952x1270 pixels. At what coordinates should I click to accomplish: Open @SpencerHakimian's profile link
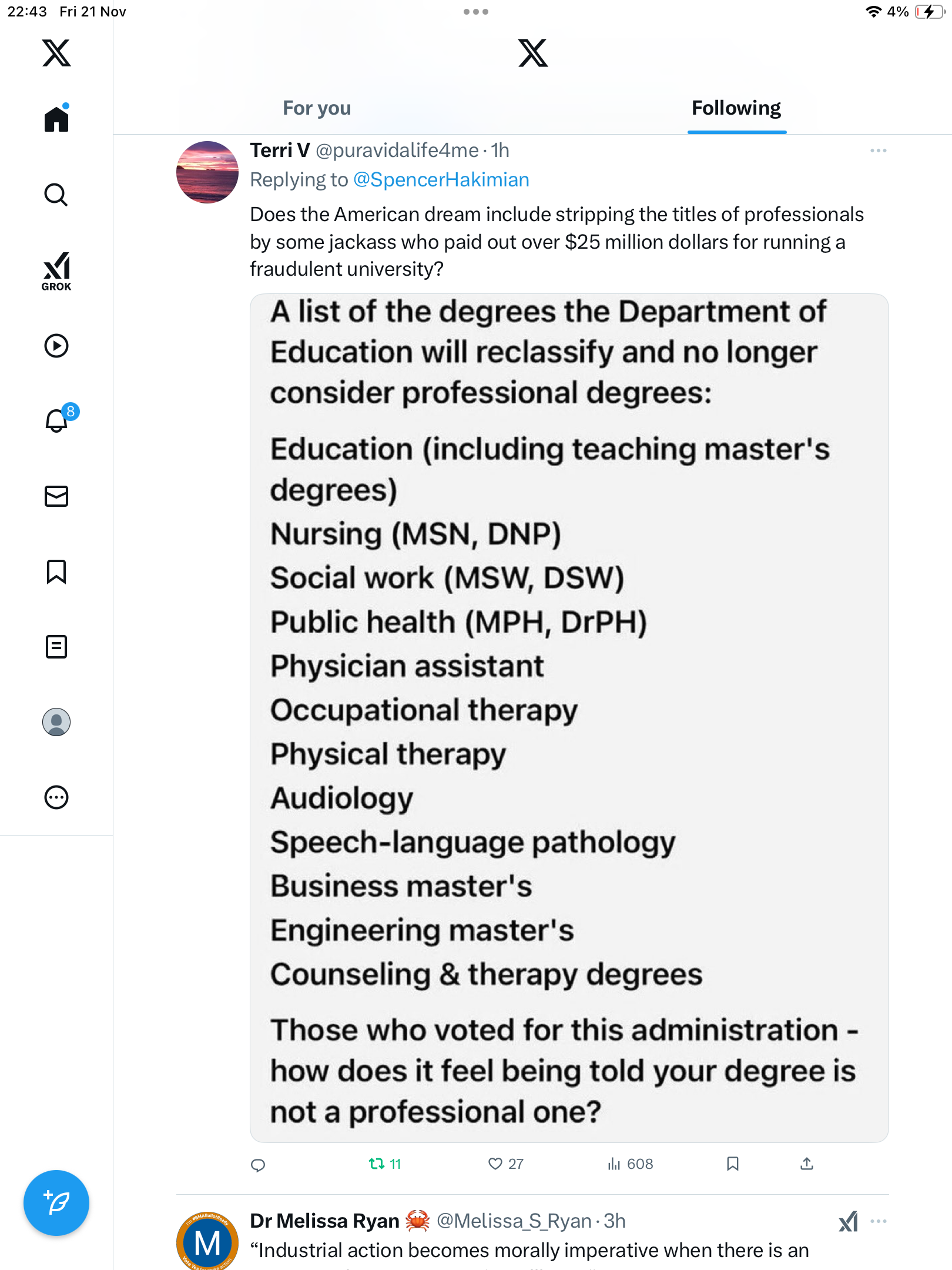pyautogui.click(x=441, y=180)
